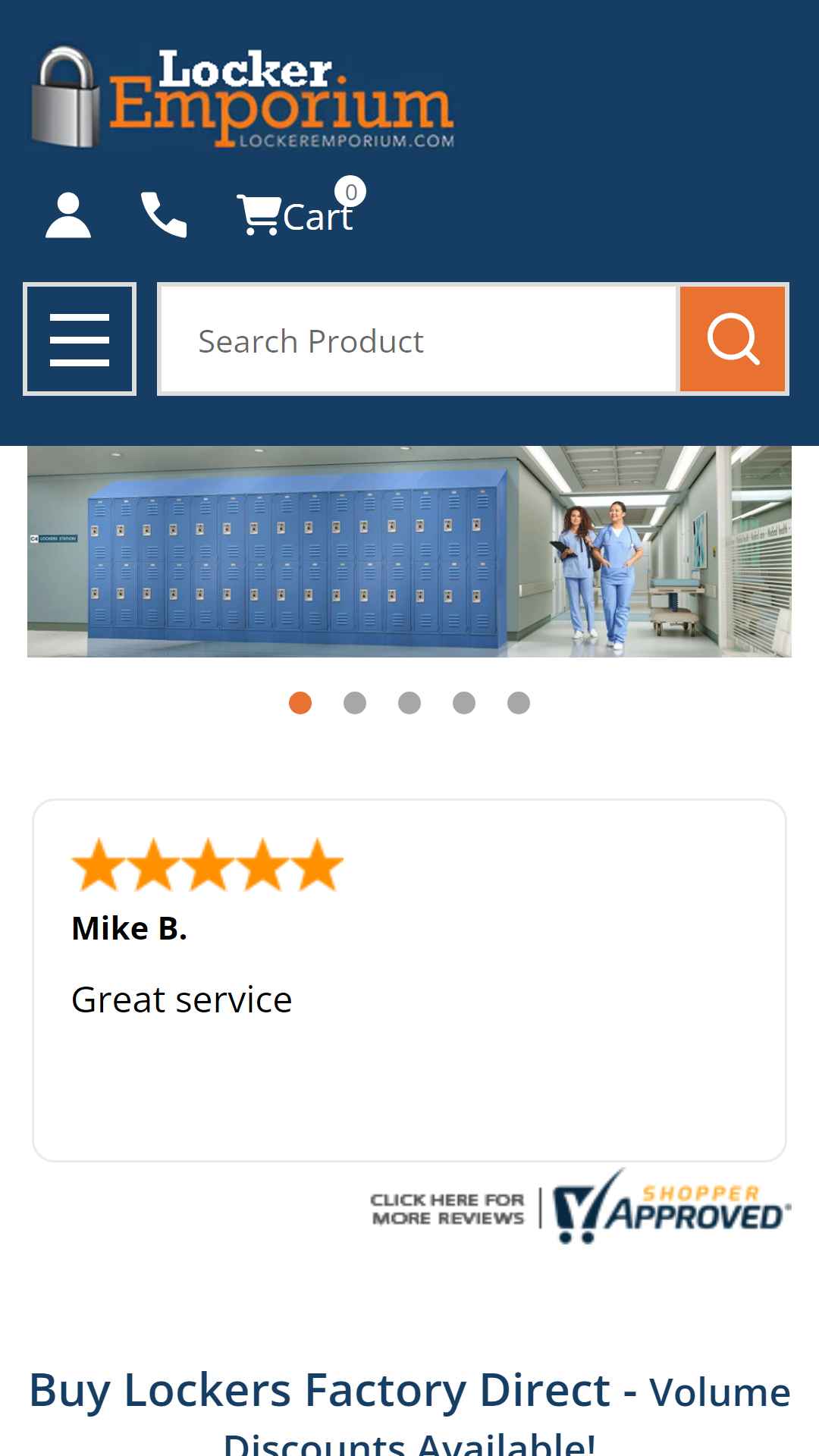Open the user account icon

[68, 215]
